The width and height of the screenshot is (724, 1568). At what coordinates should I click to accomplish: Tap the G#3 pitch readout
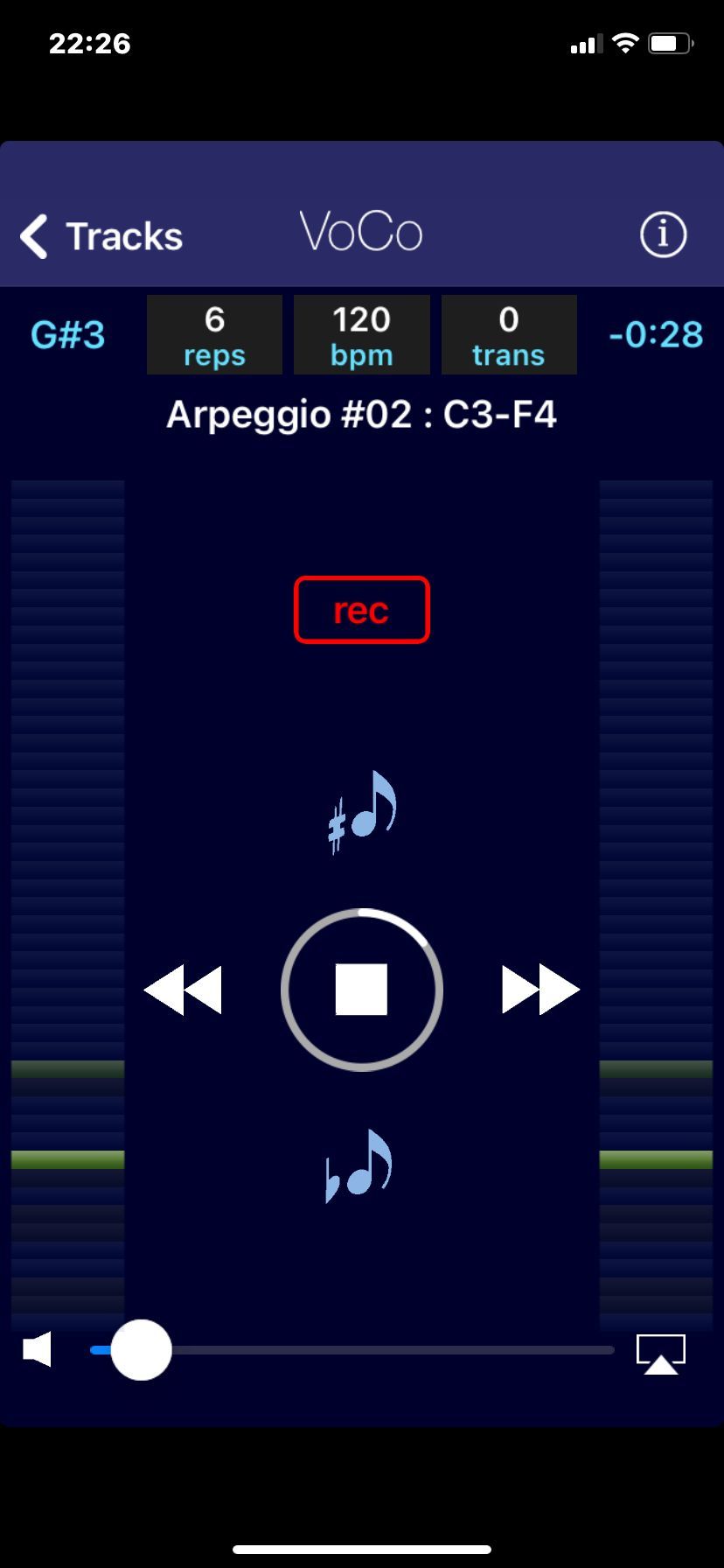66,334
